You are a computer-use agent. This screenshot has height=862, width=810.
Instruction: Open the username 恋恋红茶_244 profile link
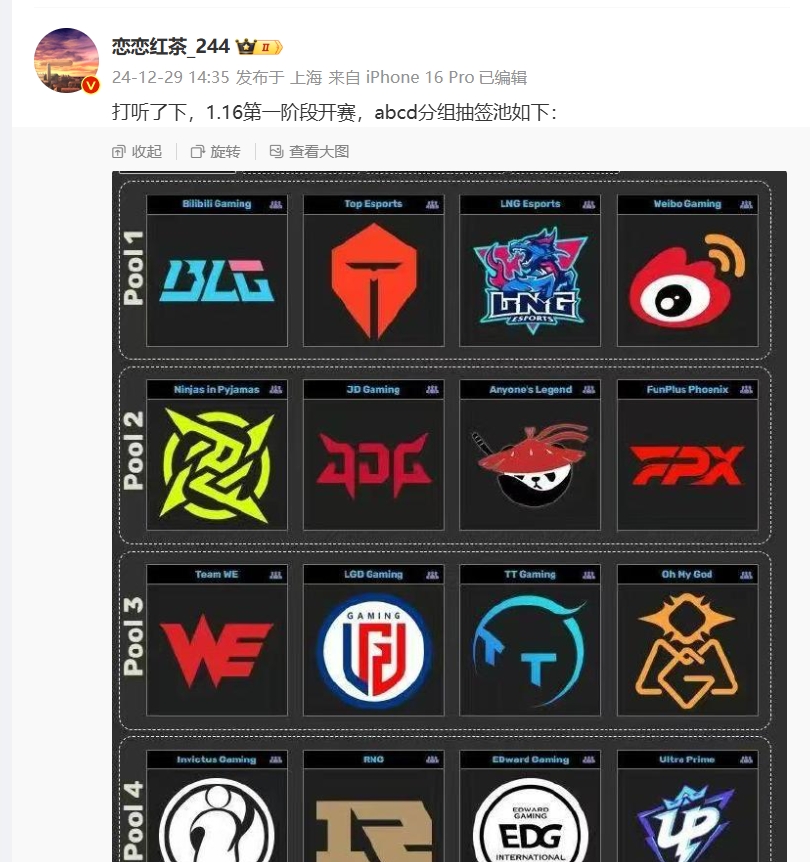[170, 46]
